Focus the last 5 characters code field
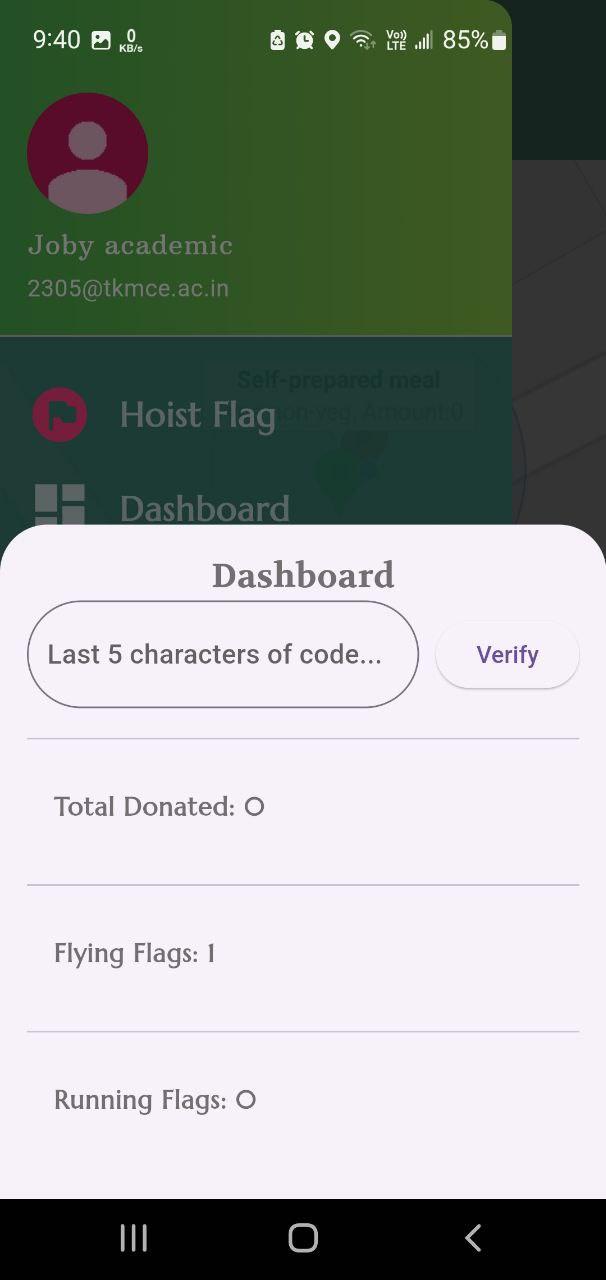Image resolution: width=606 pixels, height=1280 pixels. pyautogui.click(x=222, y=654)
